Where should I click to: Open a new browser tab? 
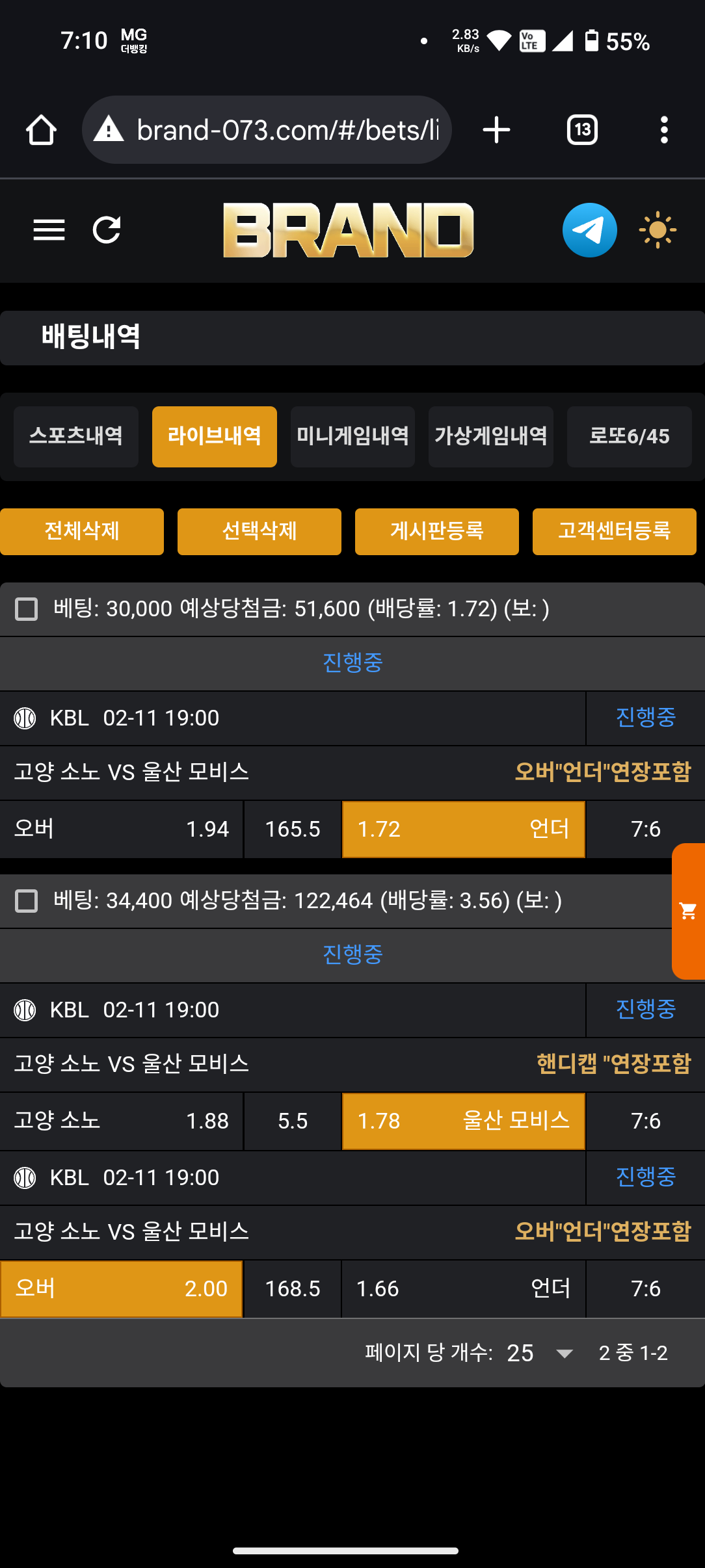496,130
